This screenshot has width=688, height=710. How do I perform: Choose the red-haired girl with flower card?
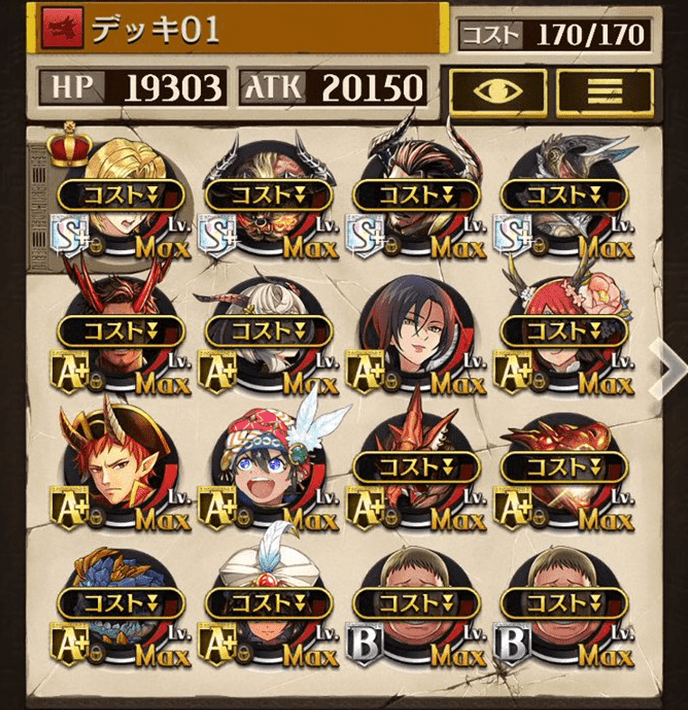(562, 335)
